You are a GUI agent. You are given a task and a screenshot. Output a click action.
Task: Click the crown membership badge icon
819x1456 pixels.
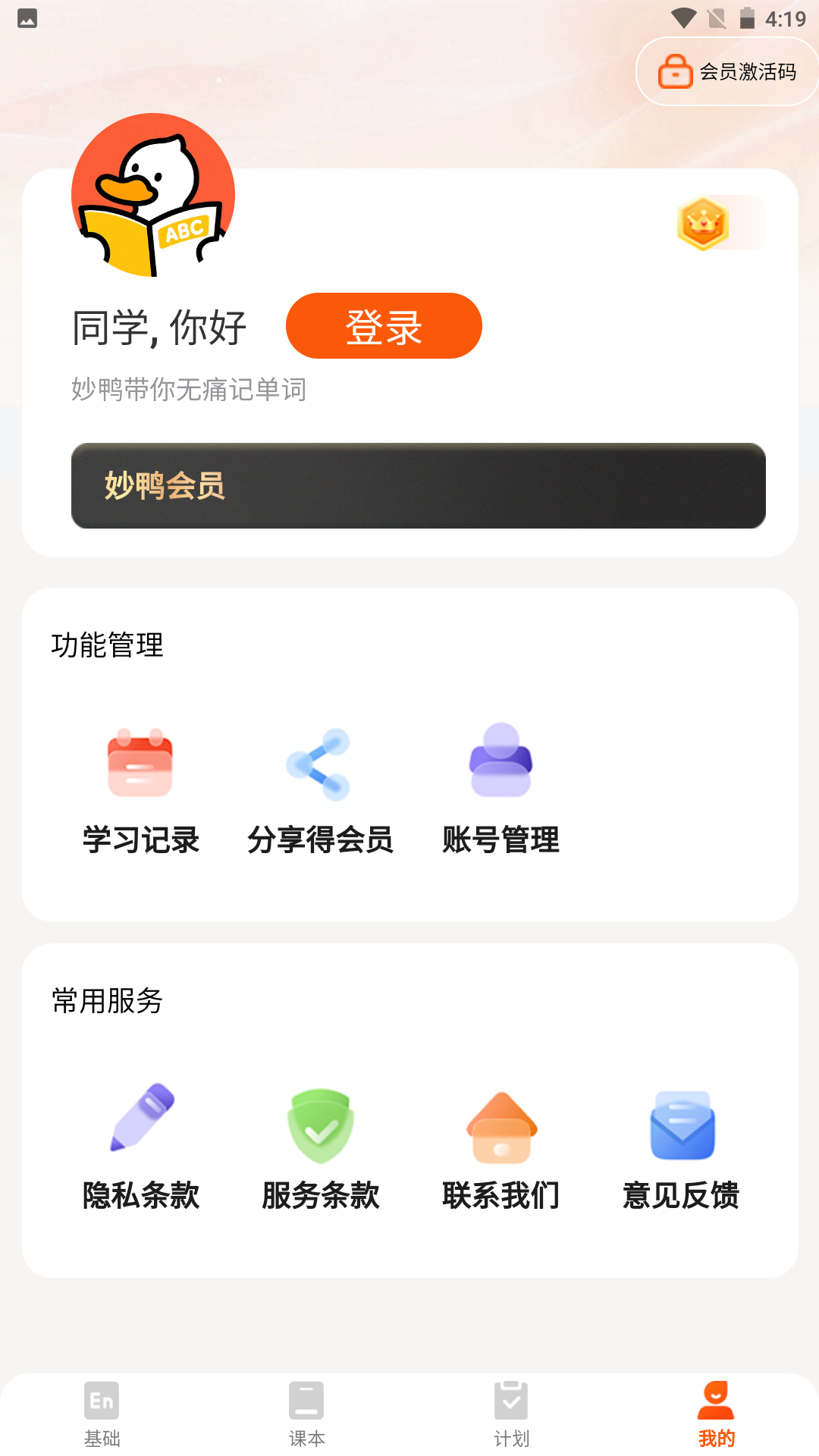point(701,224)
